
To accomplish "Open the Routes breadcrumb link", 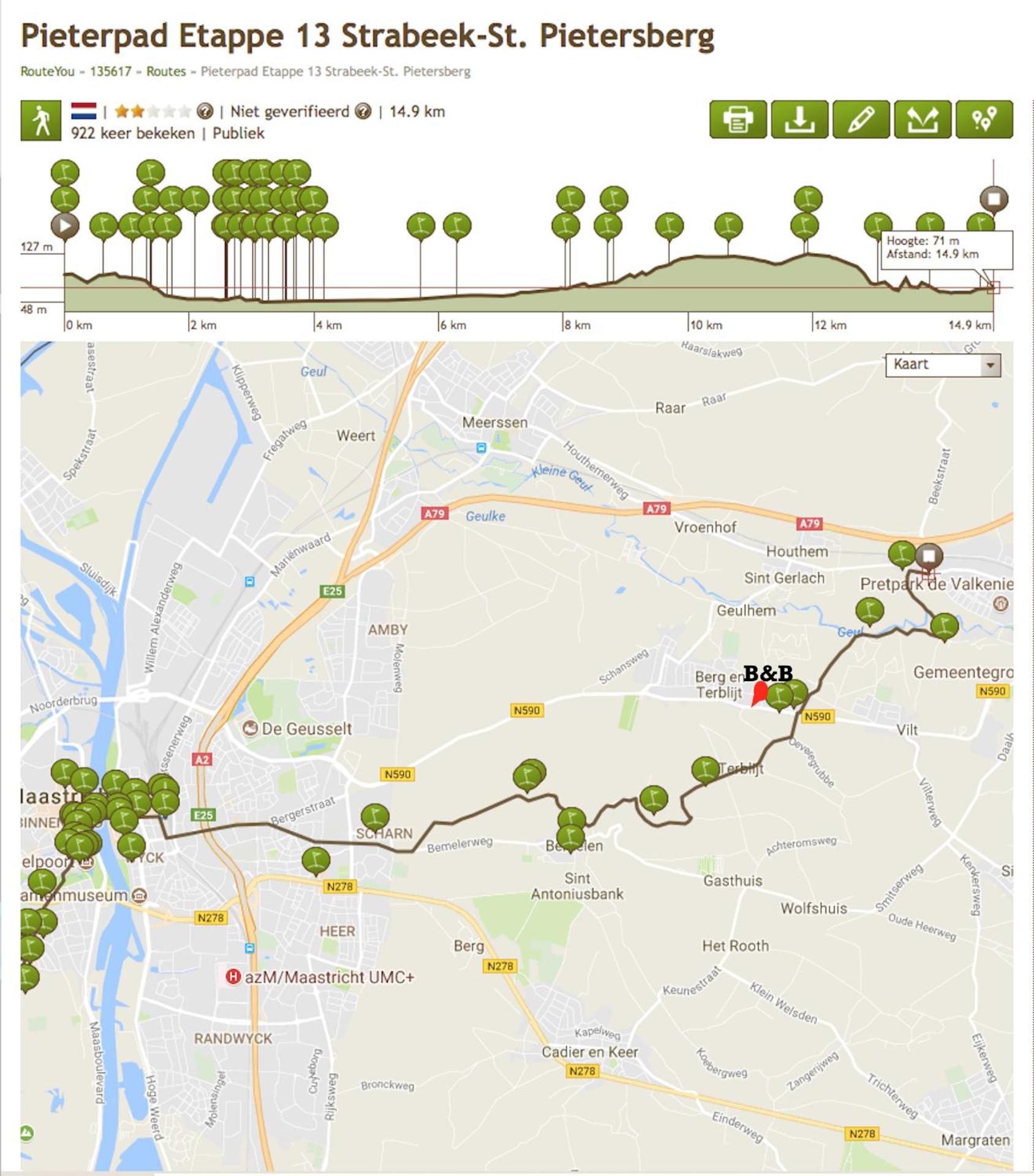I will (165, 72).
